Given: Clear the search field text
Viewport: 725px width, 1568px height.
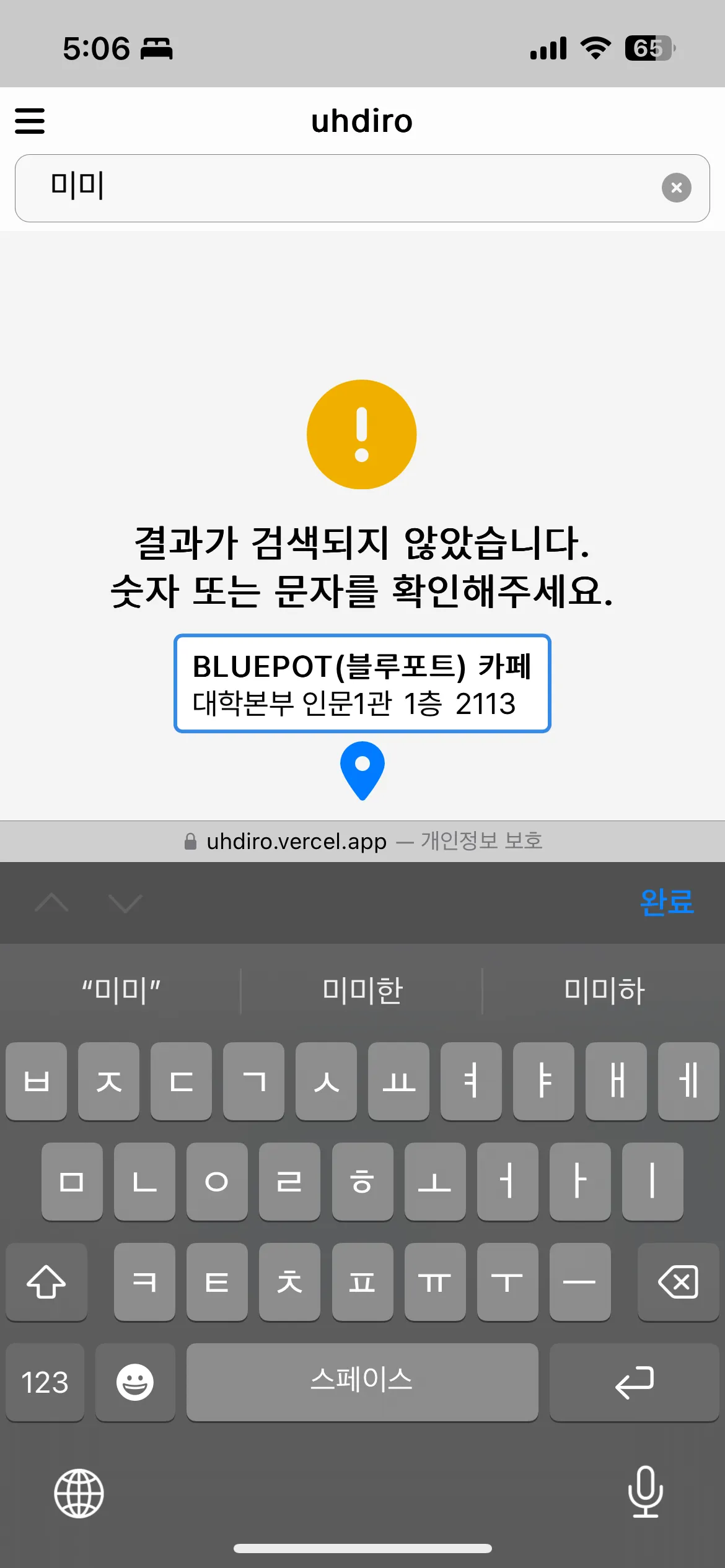Looking at the screenshot, I should [676, 188].
